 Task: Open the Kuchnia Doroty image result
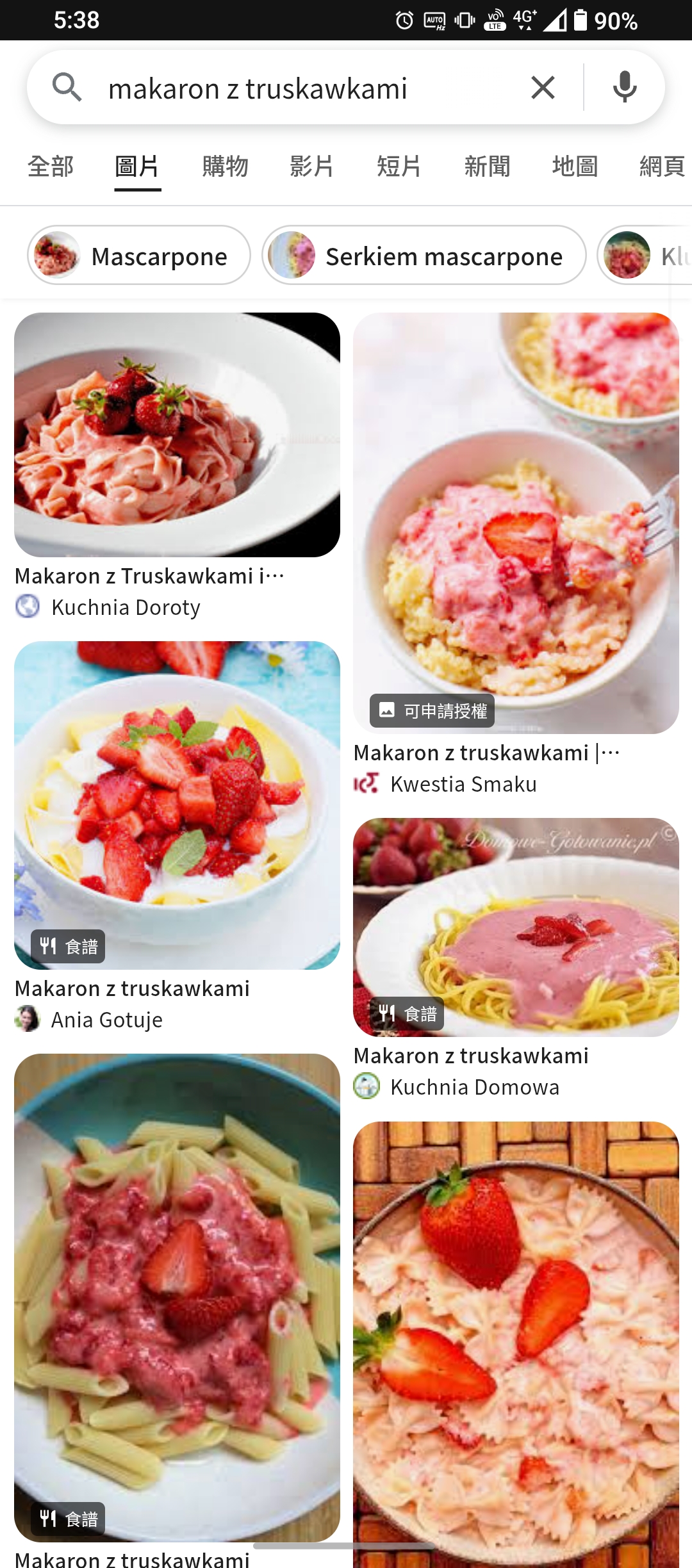177,435
